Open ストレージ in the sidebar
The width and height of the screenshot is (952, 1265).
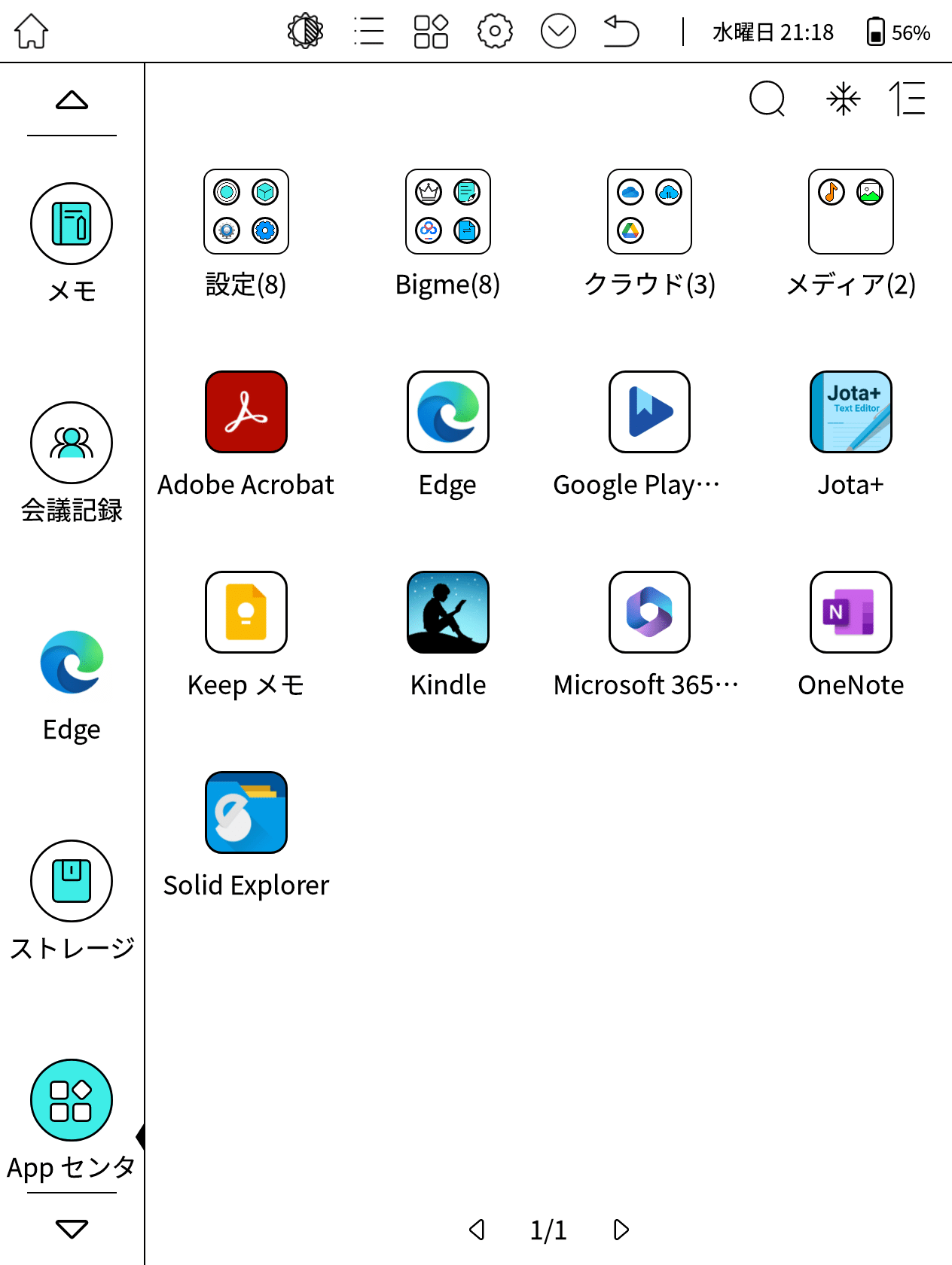[x=72, y=881]
